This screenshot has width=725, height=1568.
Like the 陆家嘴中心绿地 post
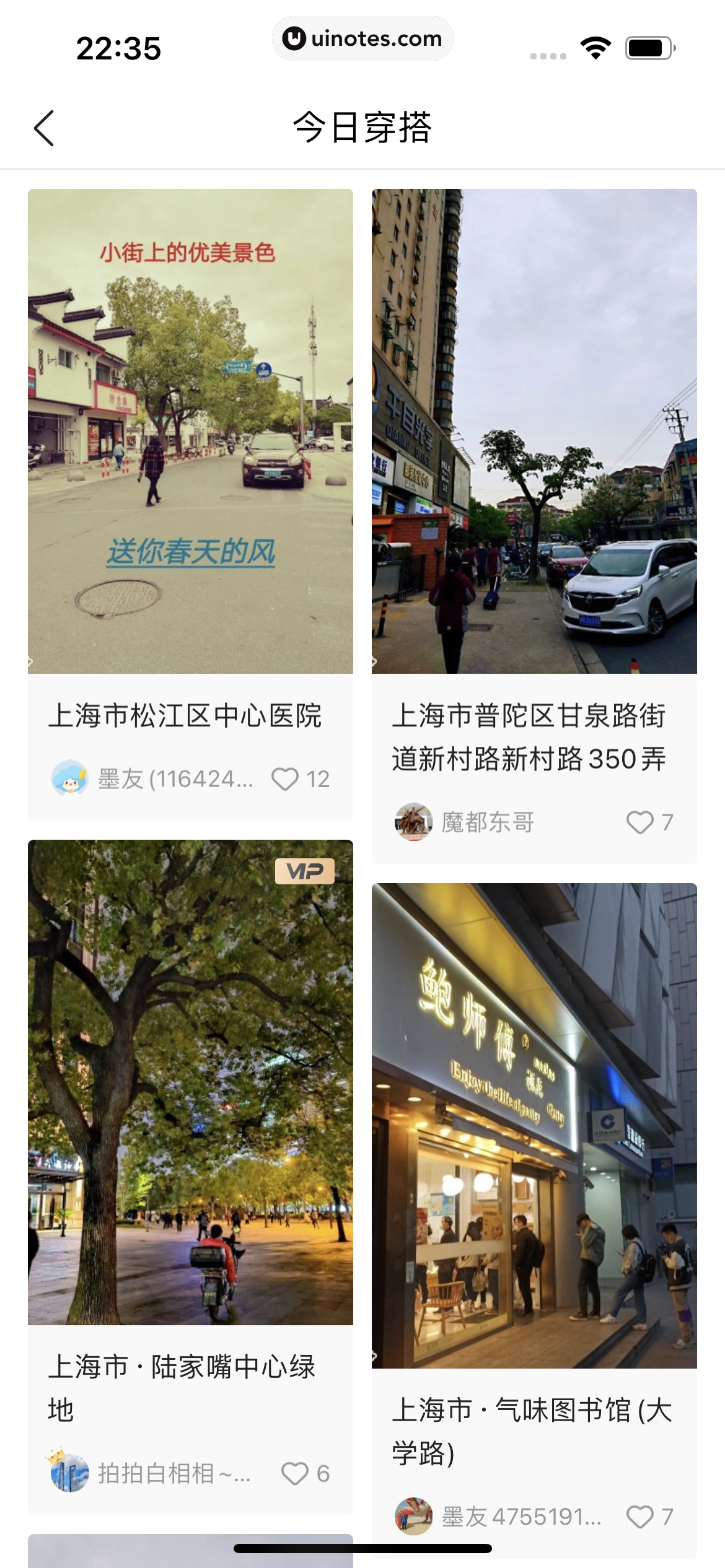294,1473
